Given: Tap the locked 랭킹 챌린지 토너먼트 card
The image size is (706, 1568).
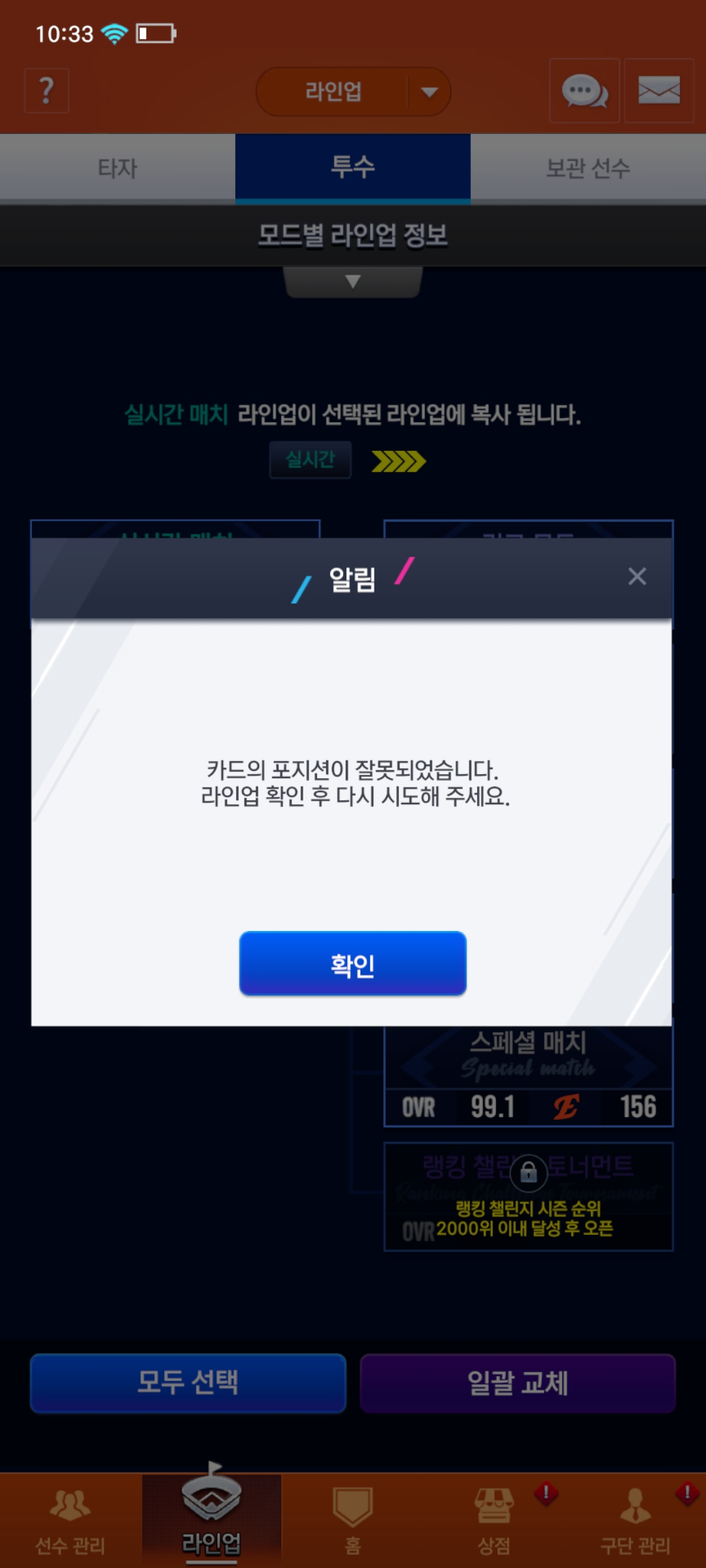Looking at the screenshot, I should pyautogui.click(x=528, y=1197).
